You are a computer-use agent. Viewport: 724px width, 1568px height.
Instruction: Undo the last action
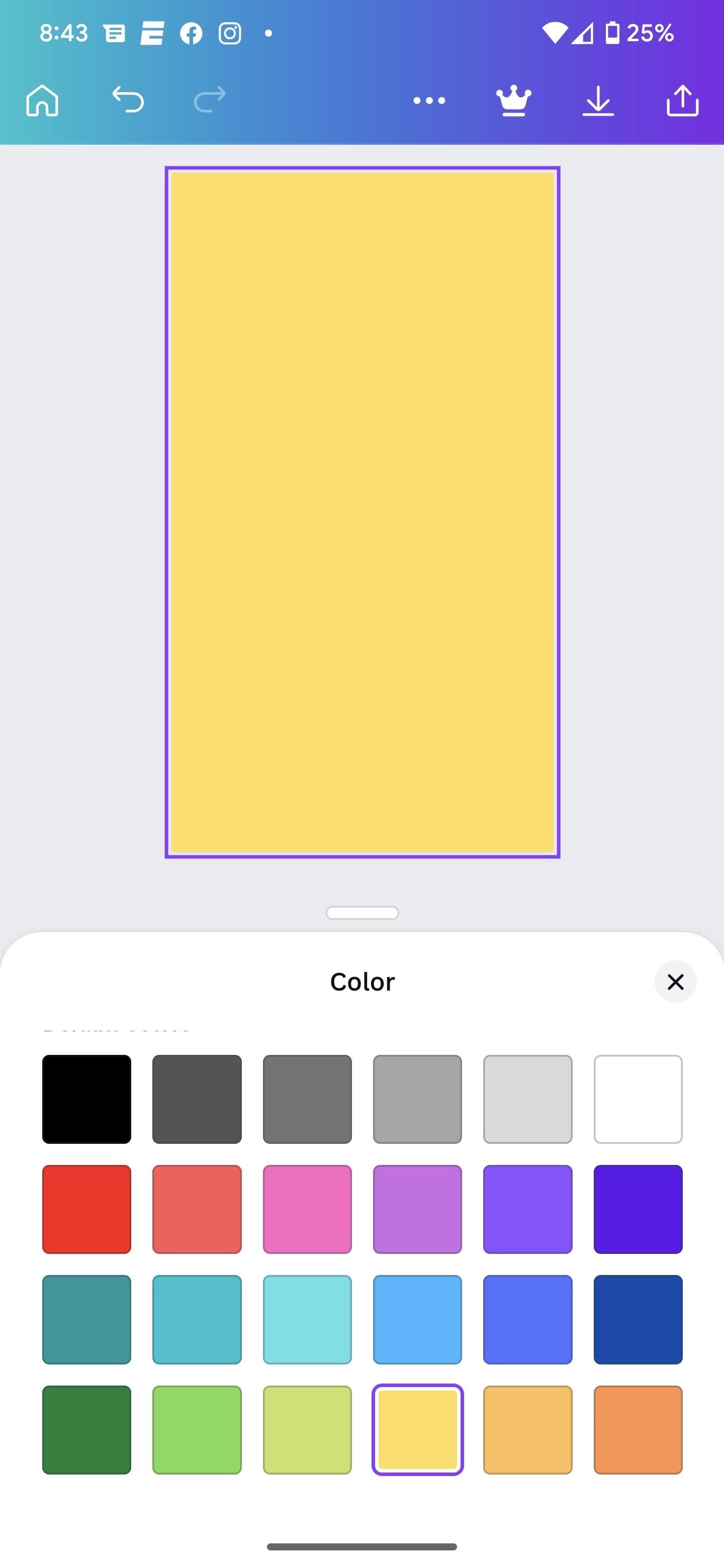click(x=128, y=100)
